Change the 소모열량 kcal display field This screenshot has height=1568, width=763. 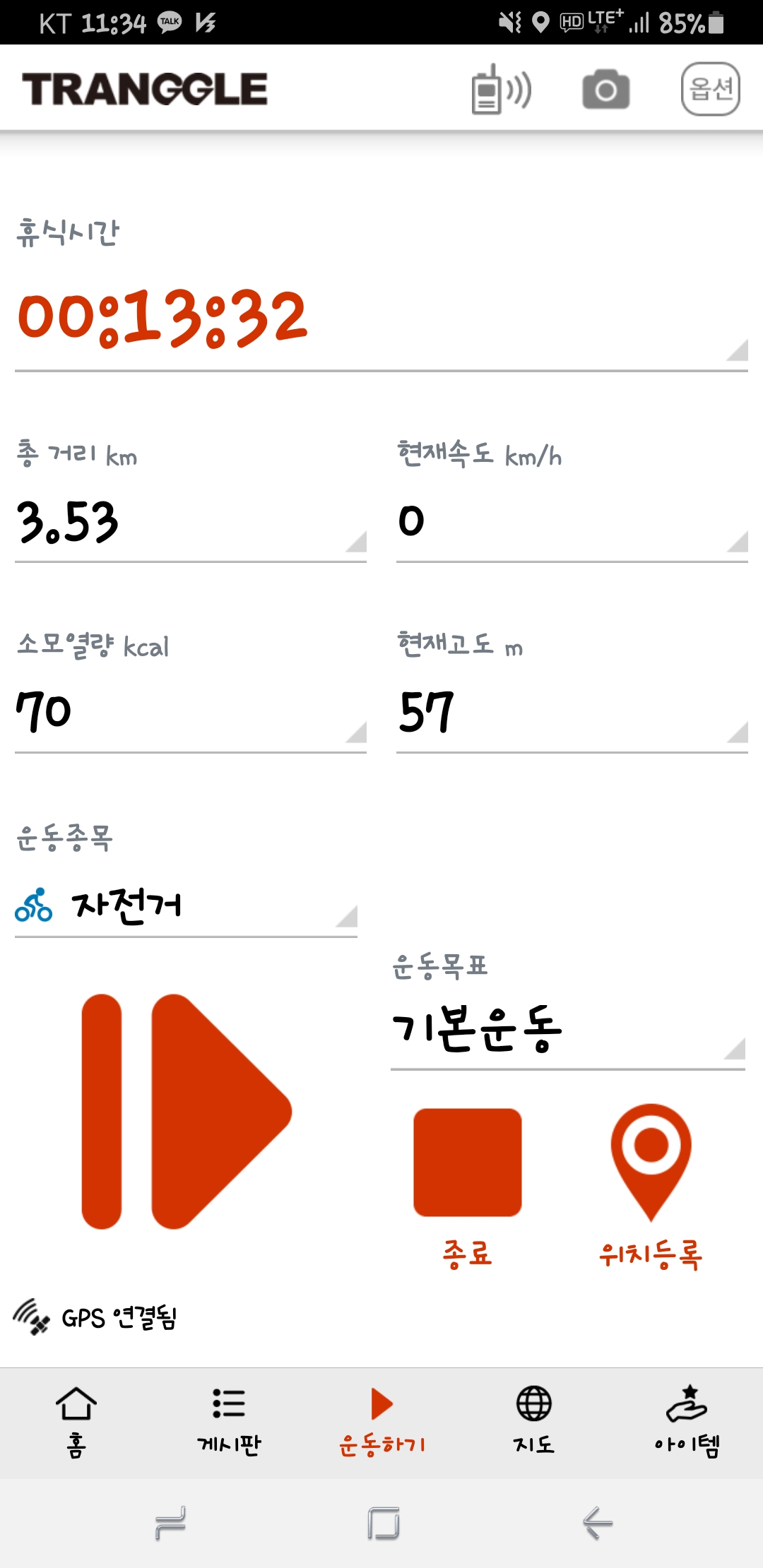[191, 712]
